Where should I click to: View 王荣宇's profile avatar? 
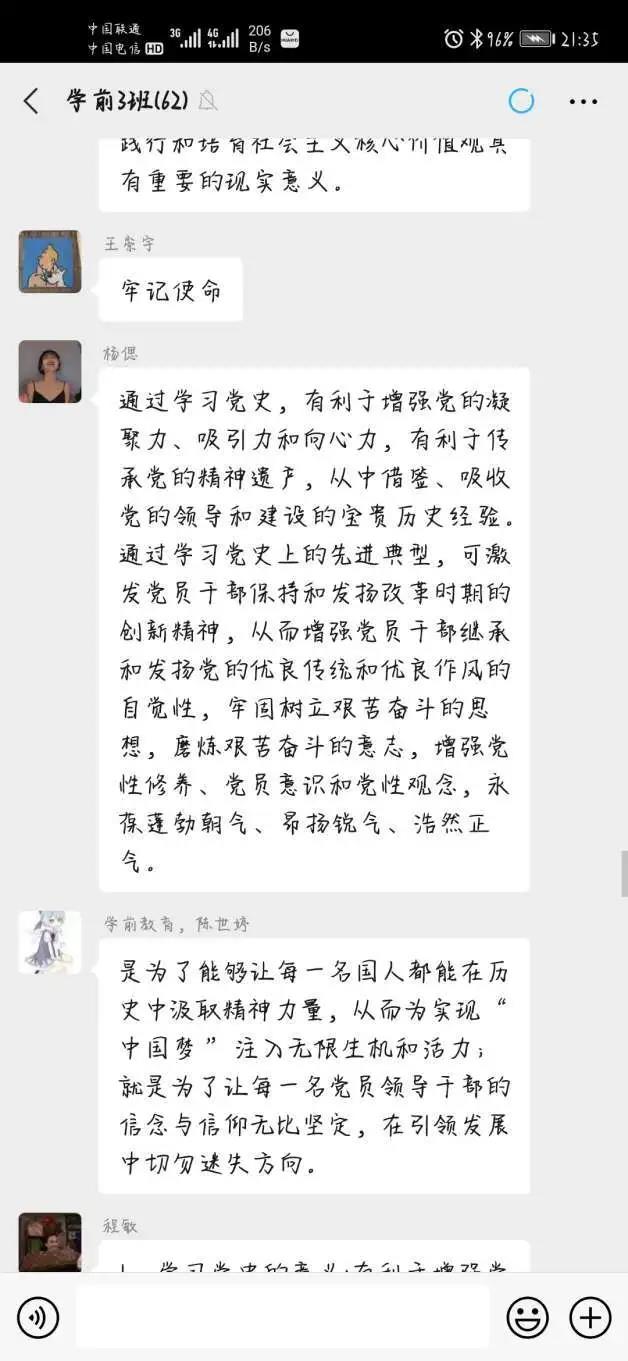point(49,262)
